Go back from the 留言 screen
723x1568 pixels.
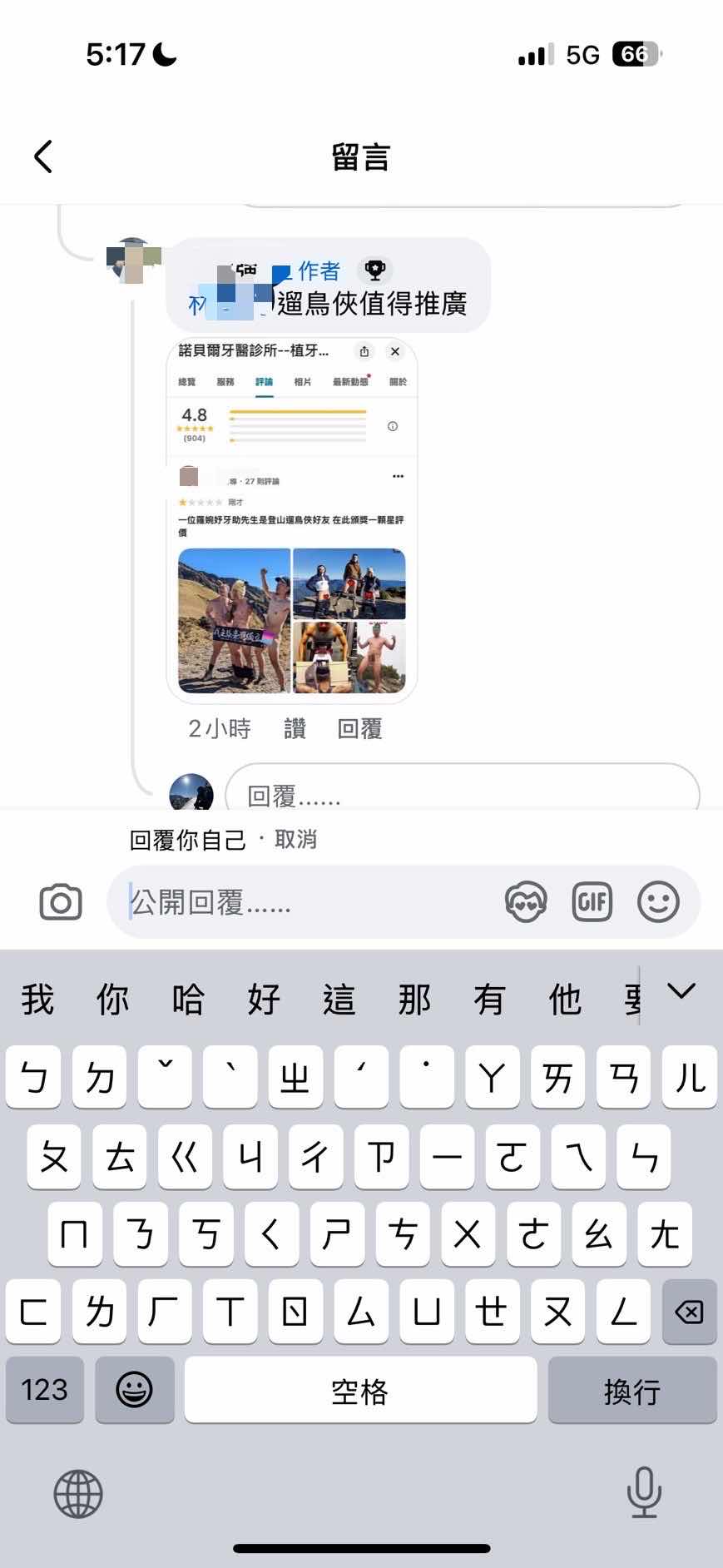(x=43, y=156)
